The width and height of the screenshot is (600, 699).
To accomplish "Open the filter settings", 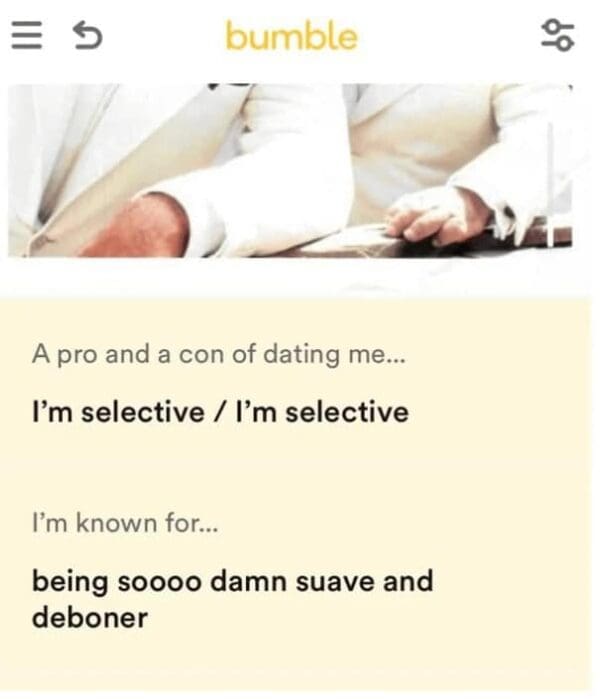I will [x=556, y=37].
